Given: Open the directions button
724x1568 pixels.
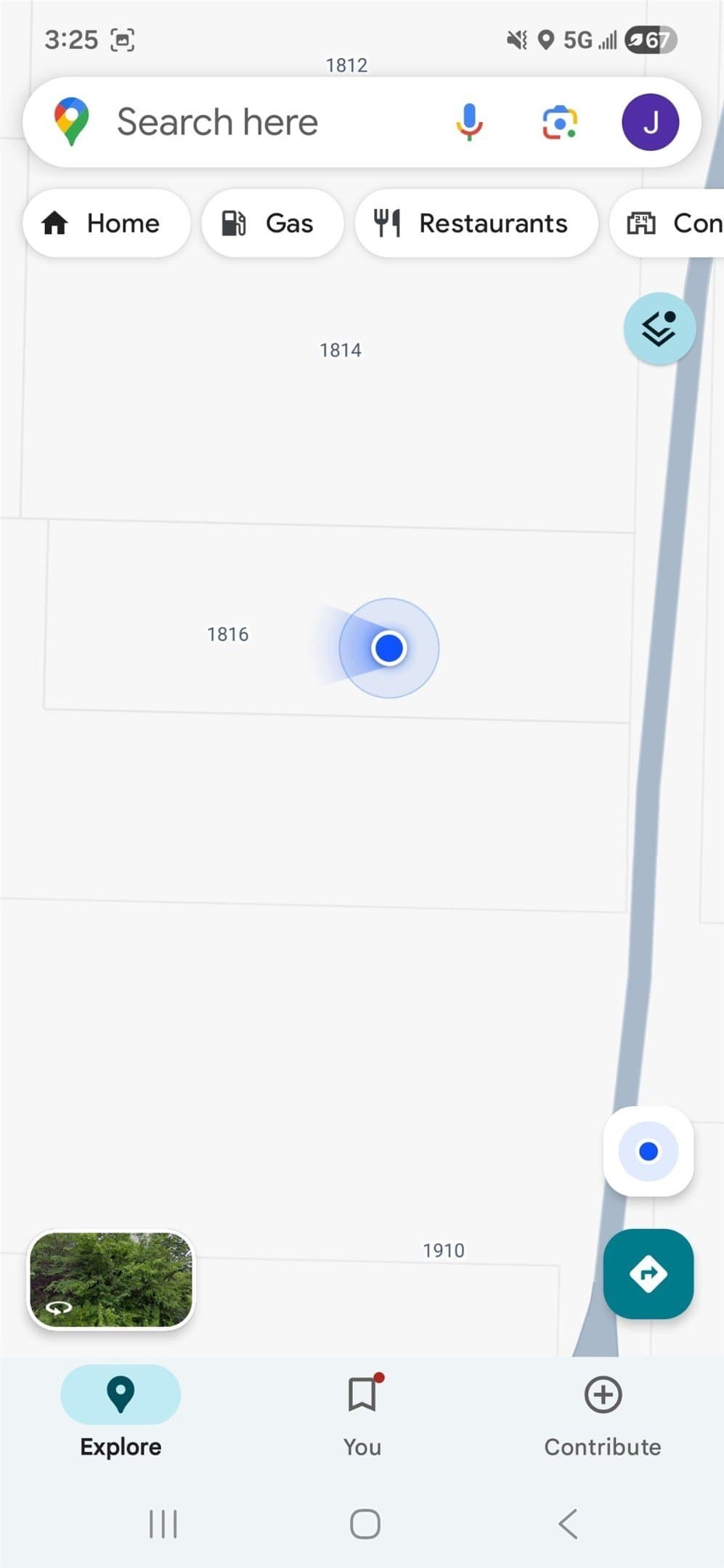Looking at the screenshot, I should point(648,1273).
